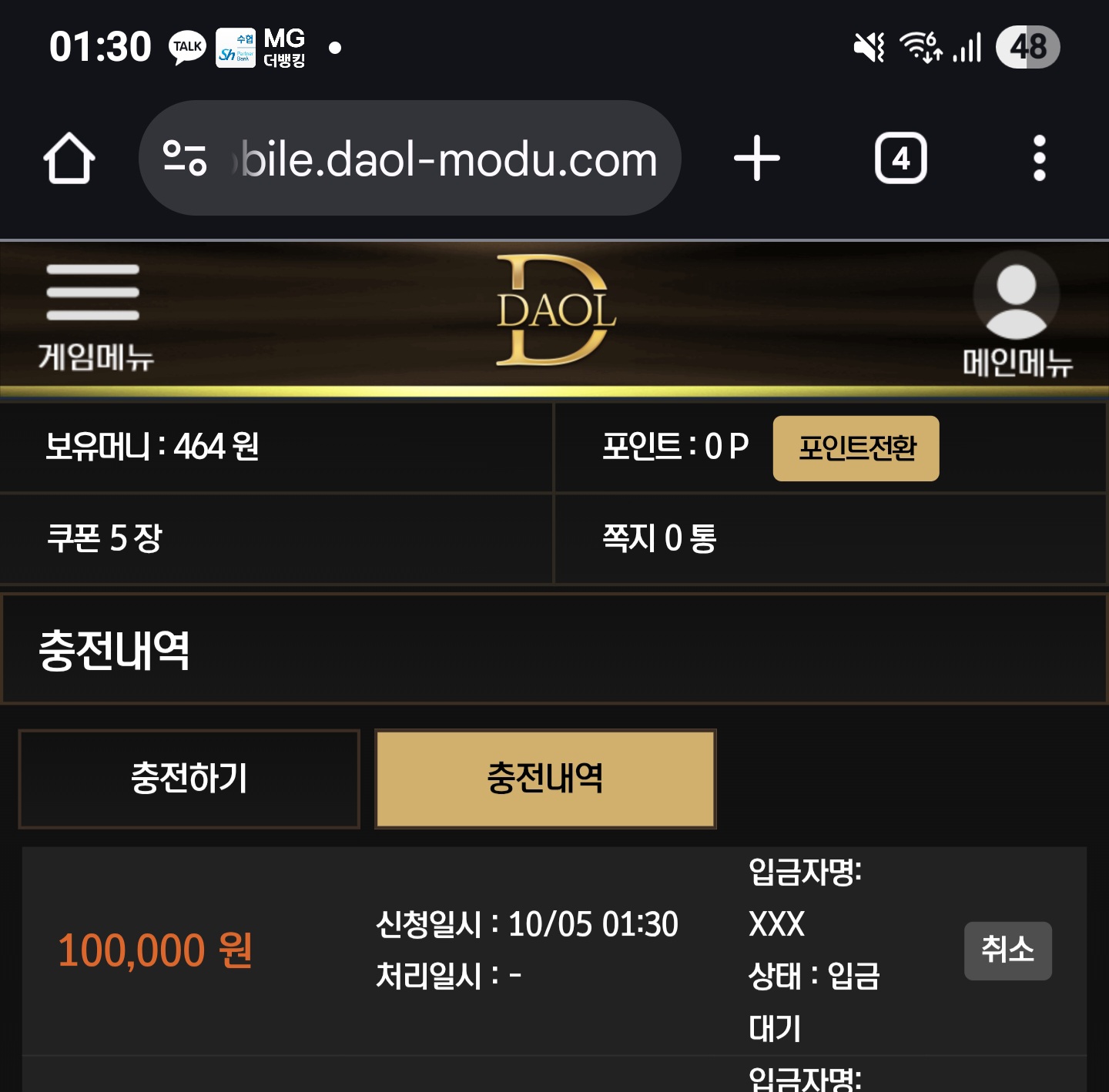The height and width of the screenshot is (1092, 1109).
Task: Switch to the 충전하기 tab
Action: coord(189,779)
